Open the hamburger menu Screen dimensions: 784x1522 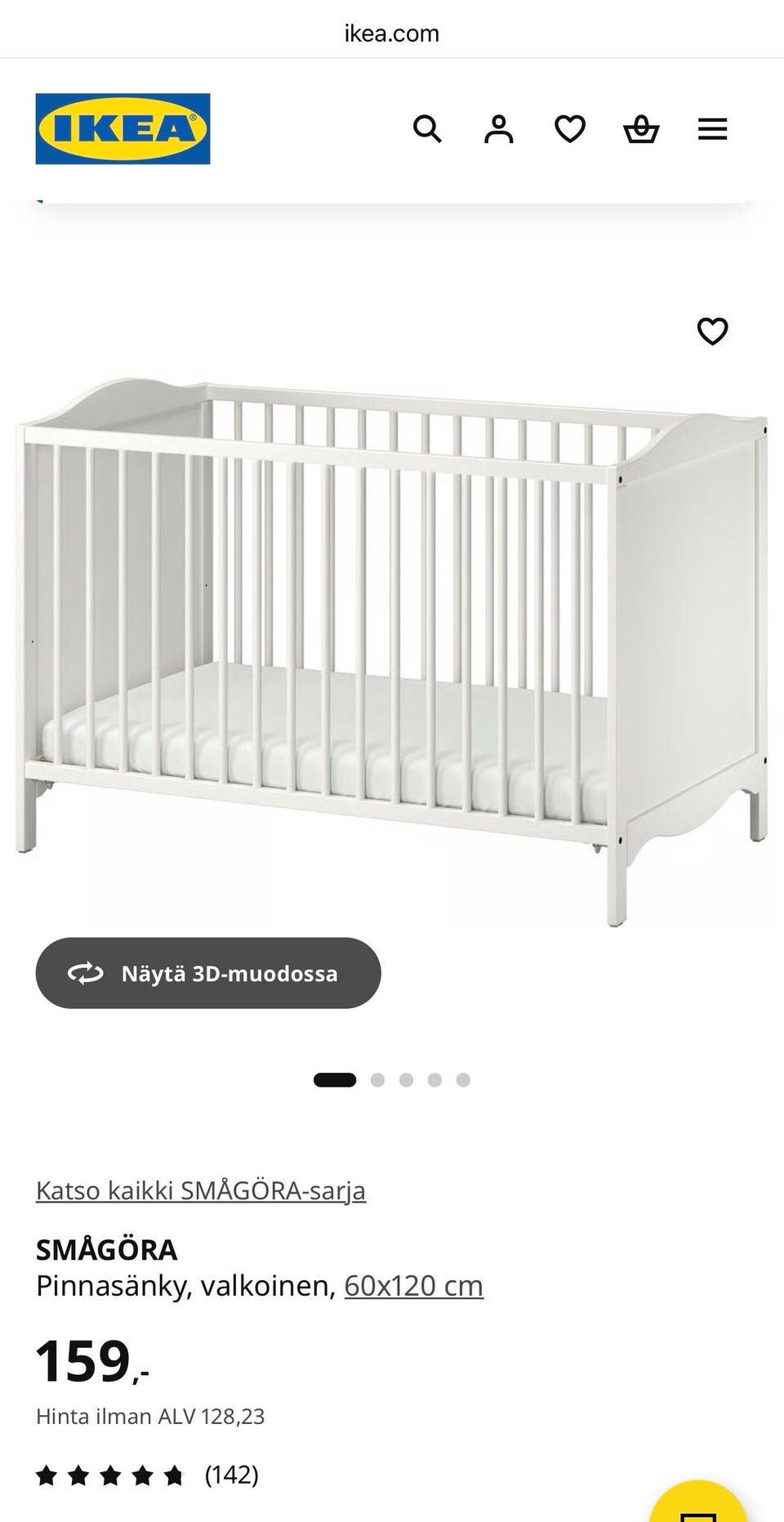pyautogui.click(x=712, y=129)
